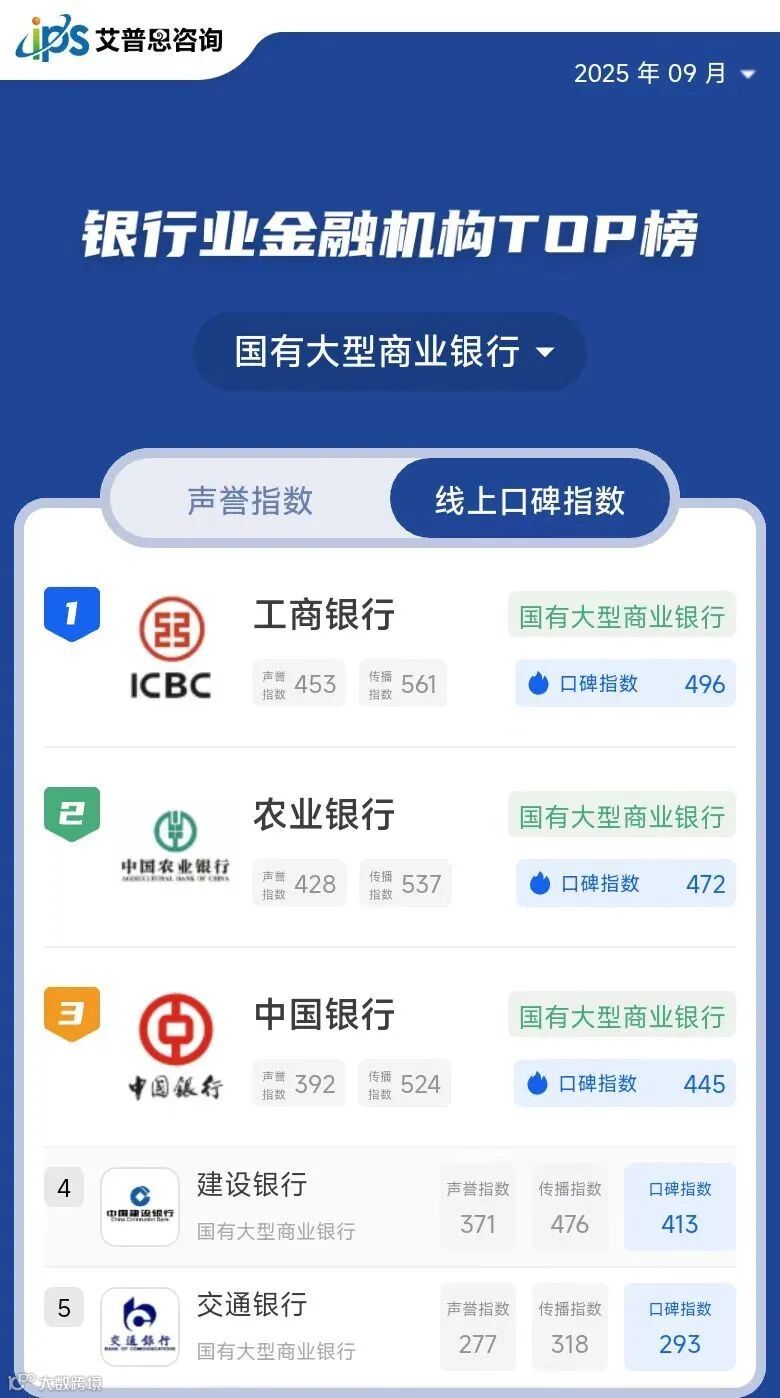Viewport: 780px width, 1398px height.
Task: Click 工商银行 name link
Action: [320, 615]
